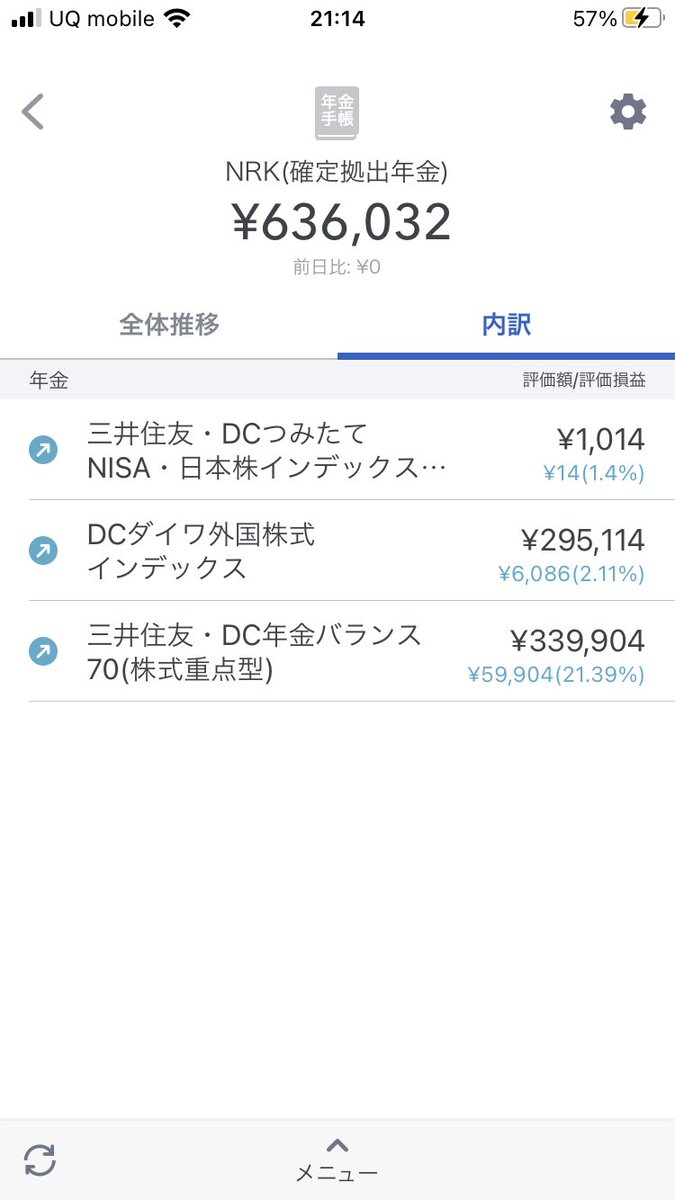Go back with the top-left arrow
The image size is (675, 1200).
click(33, 112)
